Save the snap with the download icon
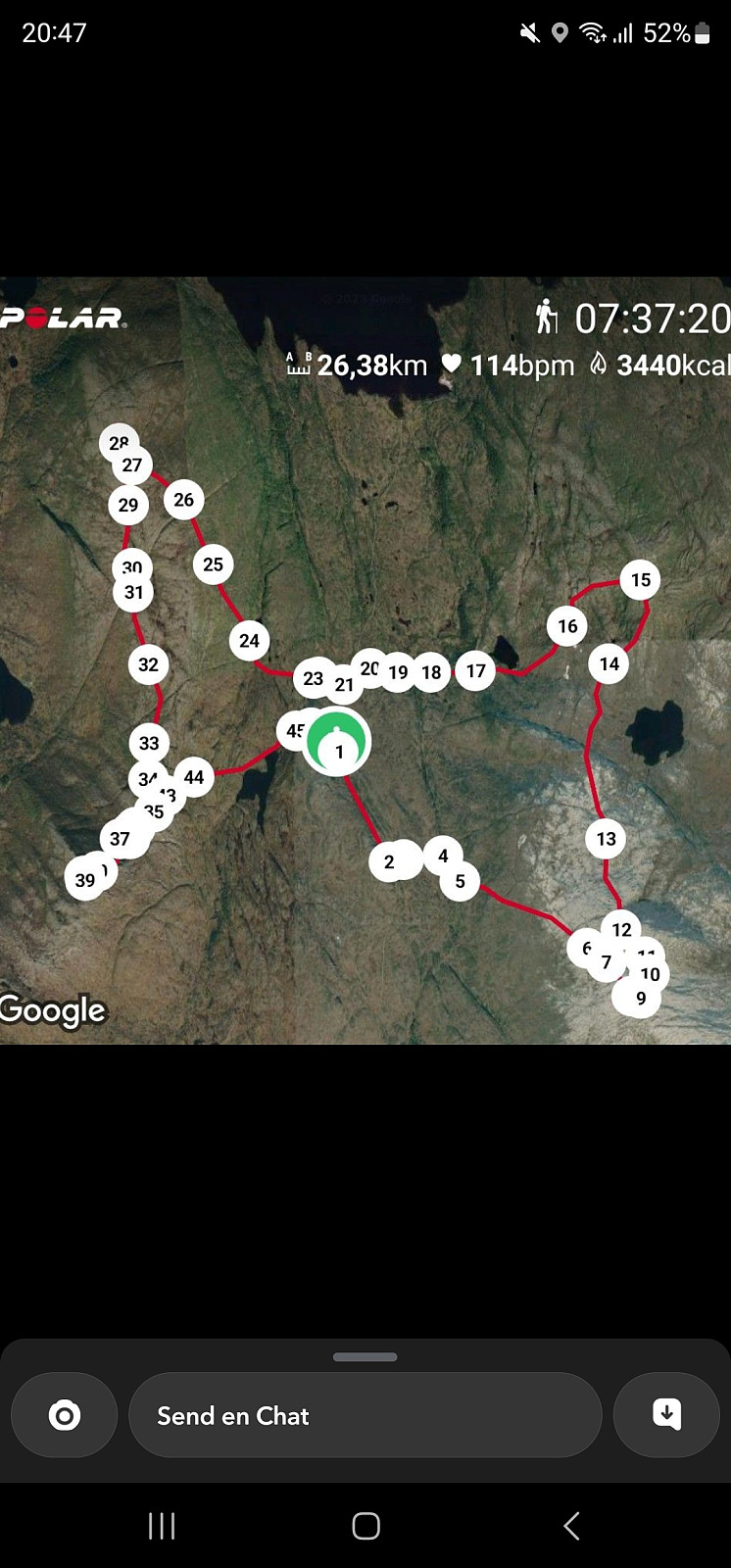The image size is (731, 1568). tap(666, 1415)
